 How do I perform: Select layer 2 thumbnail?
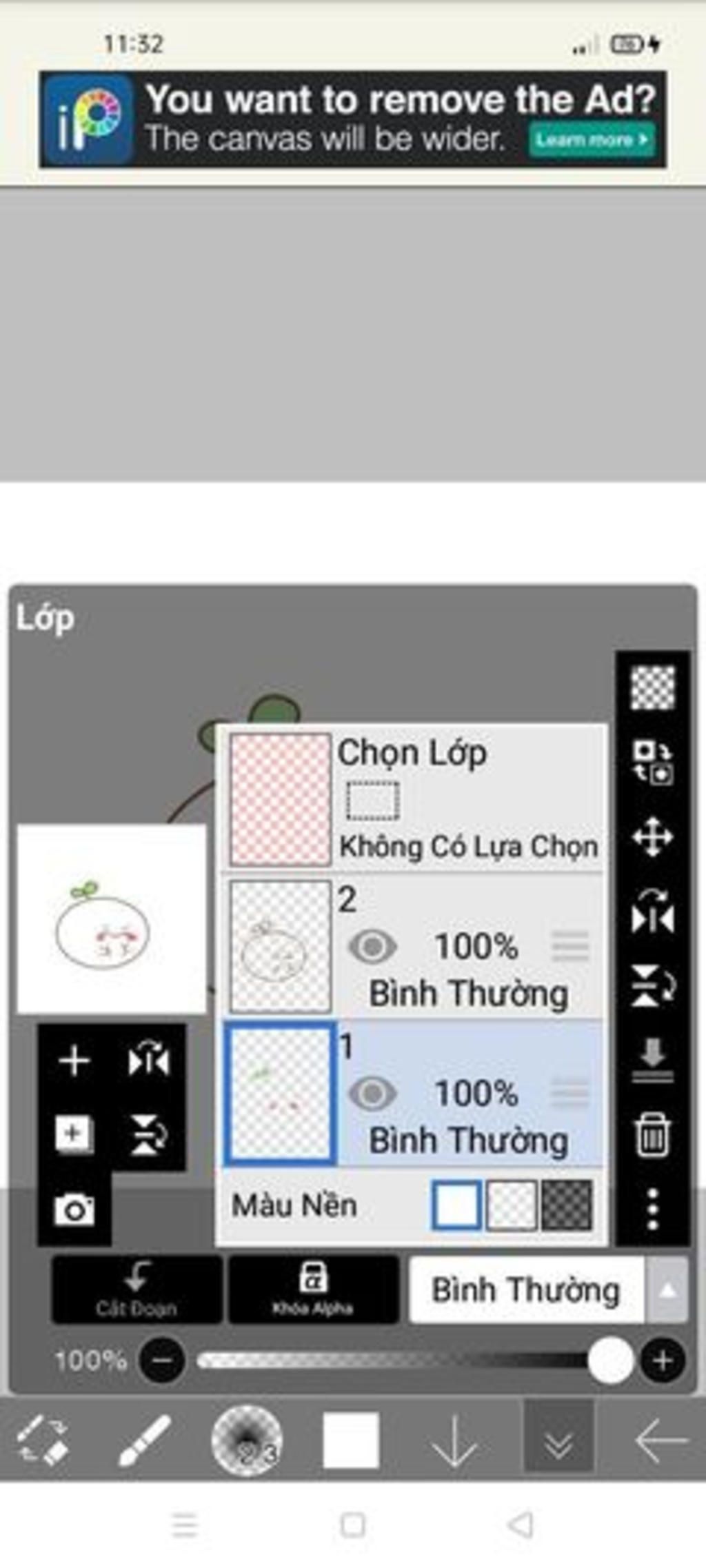(x=280, y=946)
